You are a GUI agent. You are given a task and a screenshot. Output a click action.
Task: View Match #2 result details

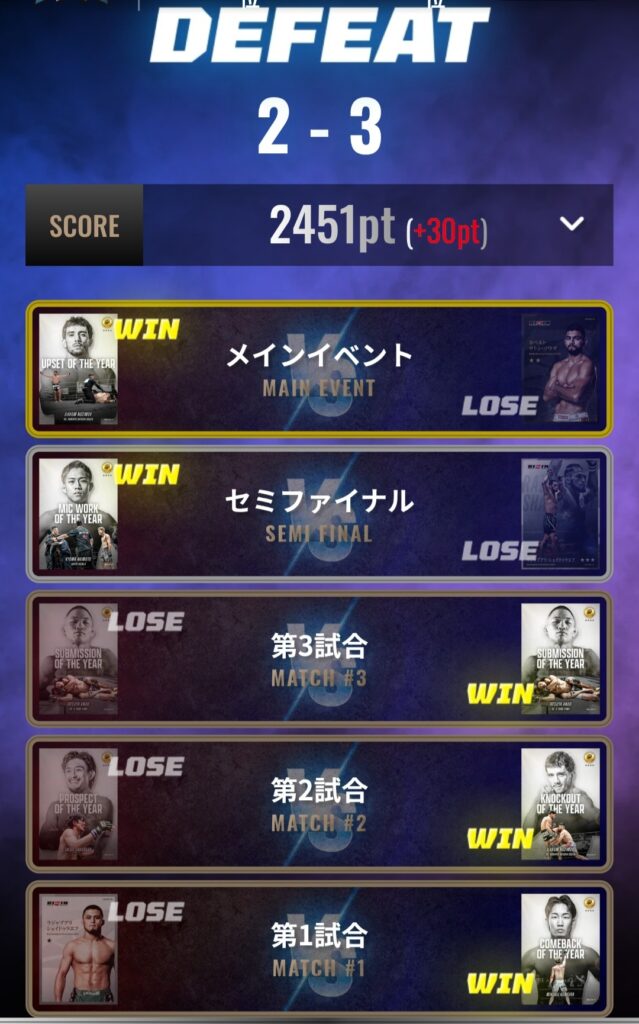pyautogui.click(x=319, y=804)
